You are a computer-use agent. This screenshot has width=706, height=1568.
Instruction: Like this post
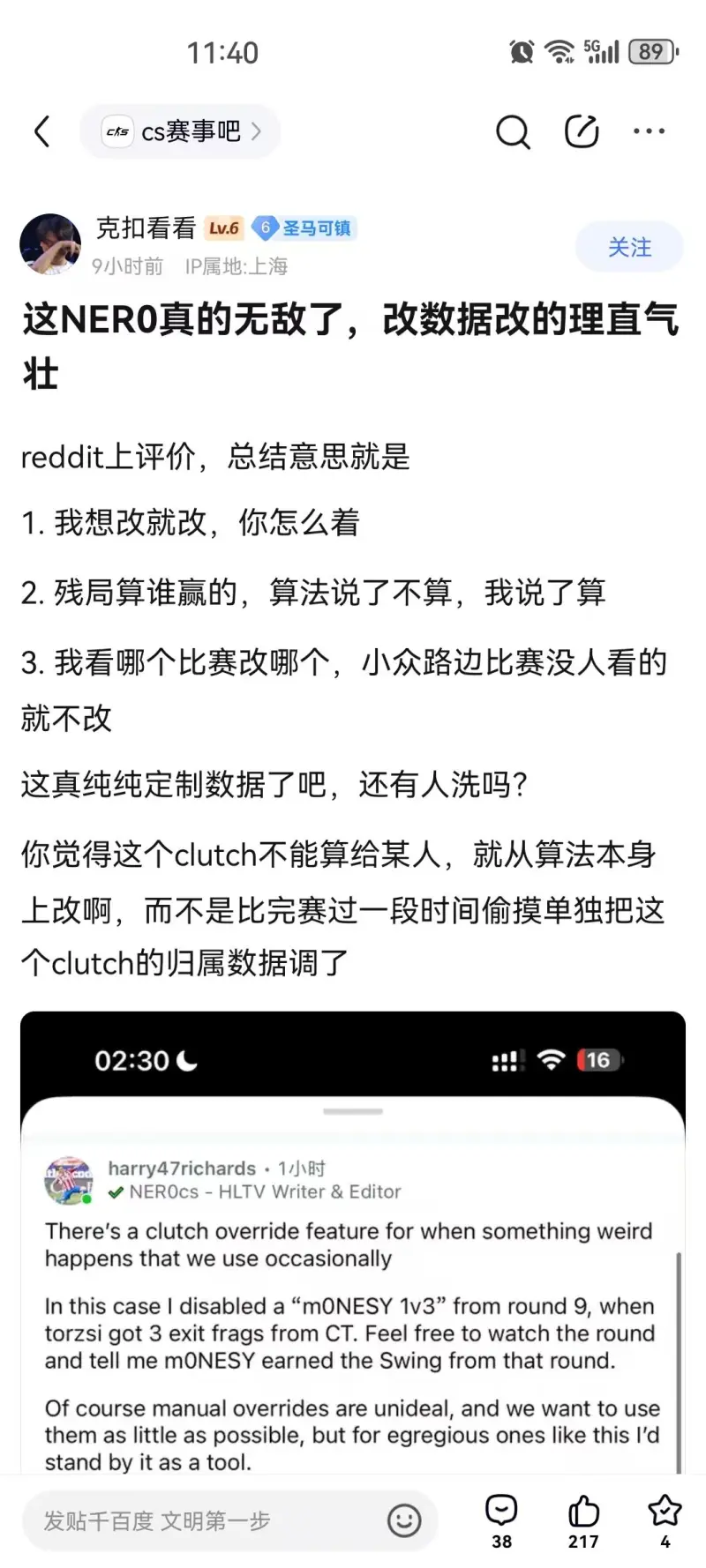pos(583,1519)
